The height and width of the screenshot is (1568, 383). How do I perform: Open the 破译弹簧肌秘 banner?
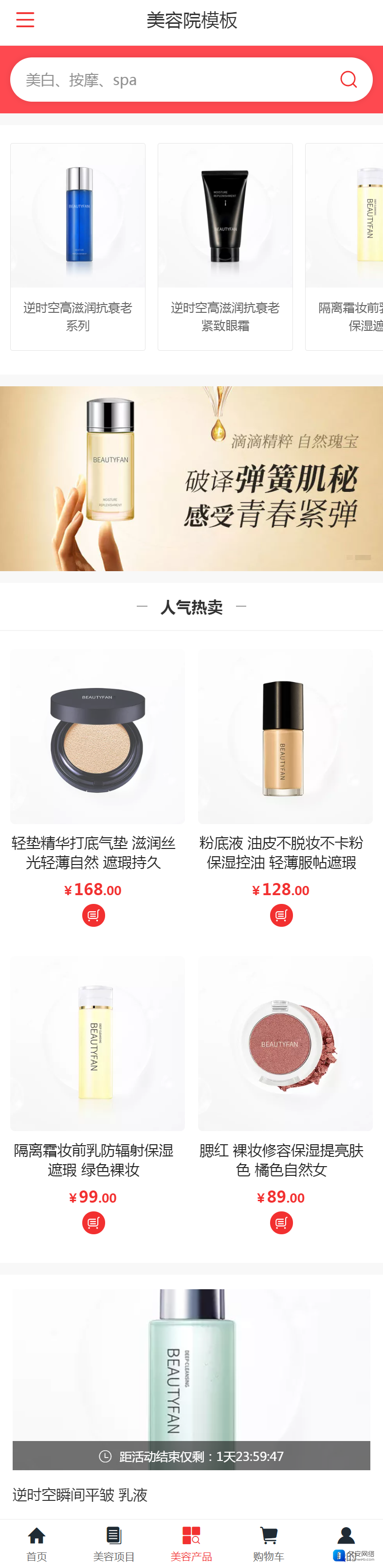(191, 478)
